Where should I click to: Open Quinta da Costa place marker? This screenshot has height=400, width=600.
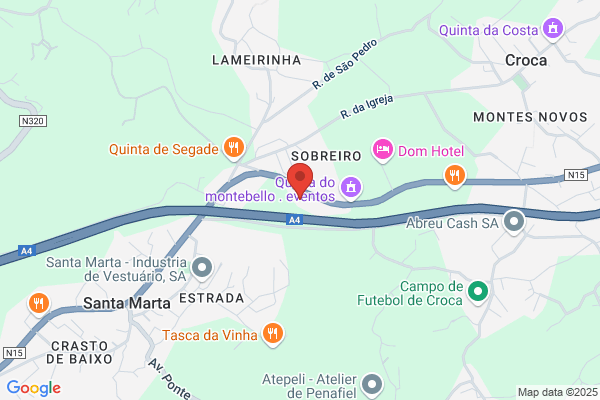pos(553,29)
